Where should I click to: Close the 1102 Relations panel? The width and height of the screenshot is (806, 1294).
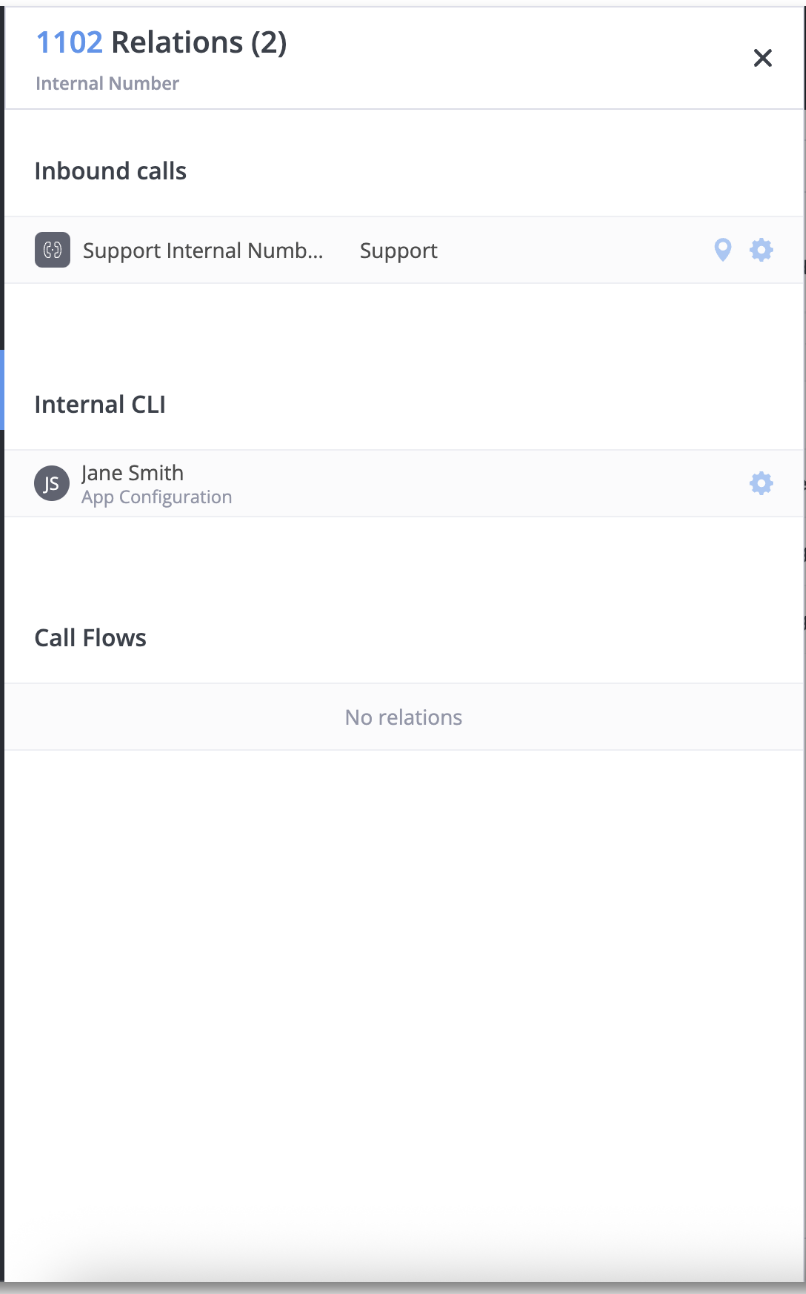coord(763,58)
